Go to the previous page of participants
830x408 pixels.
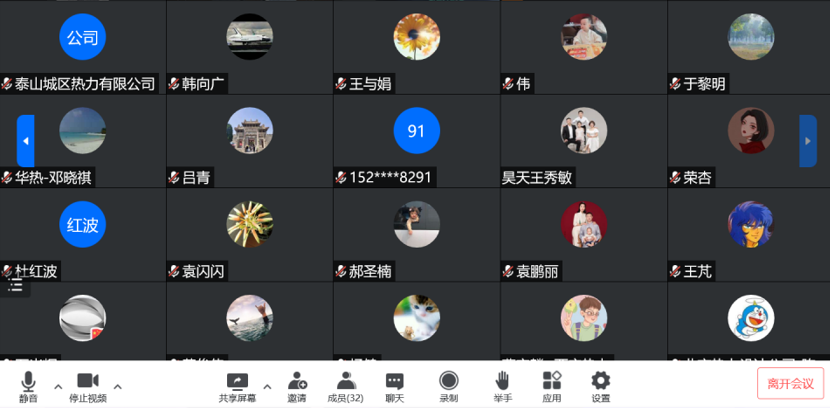tap(26, 141)
